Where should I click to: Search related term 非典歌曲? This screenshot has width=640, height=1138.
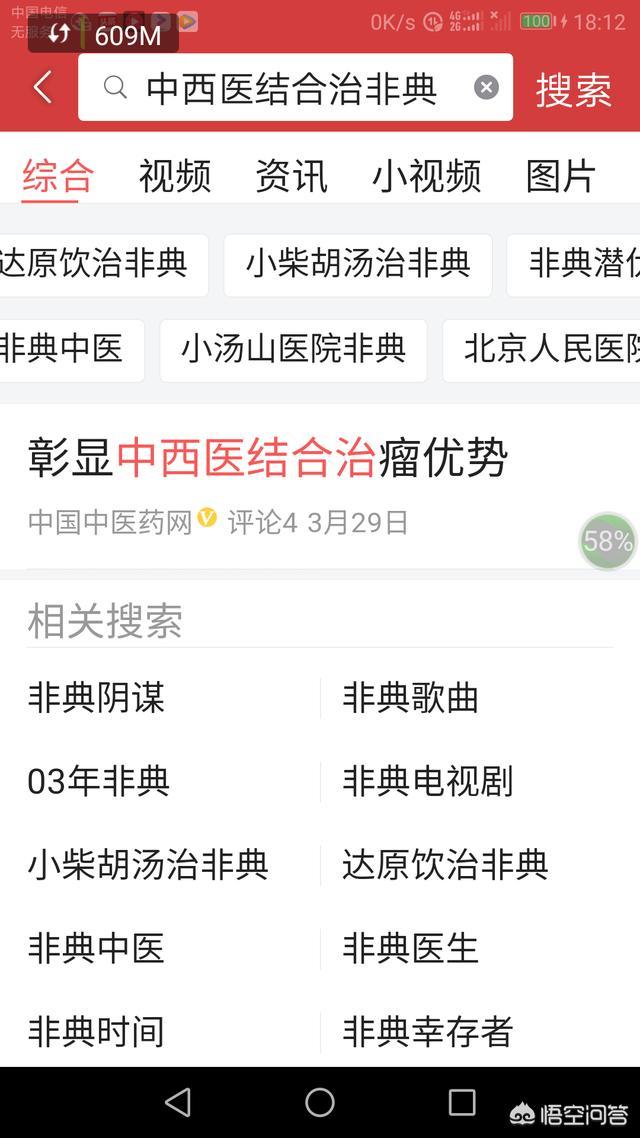[x=411, y=697]
